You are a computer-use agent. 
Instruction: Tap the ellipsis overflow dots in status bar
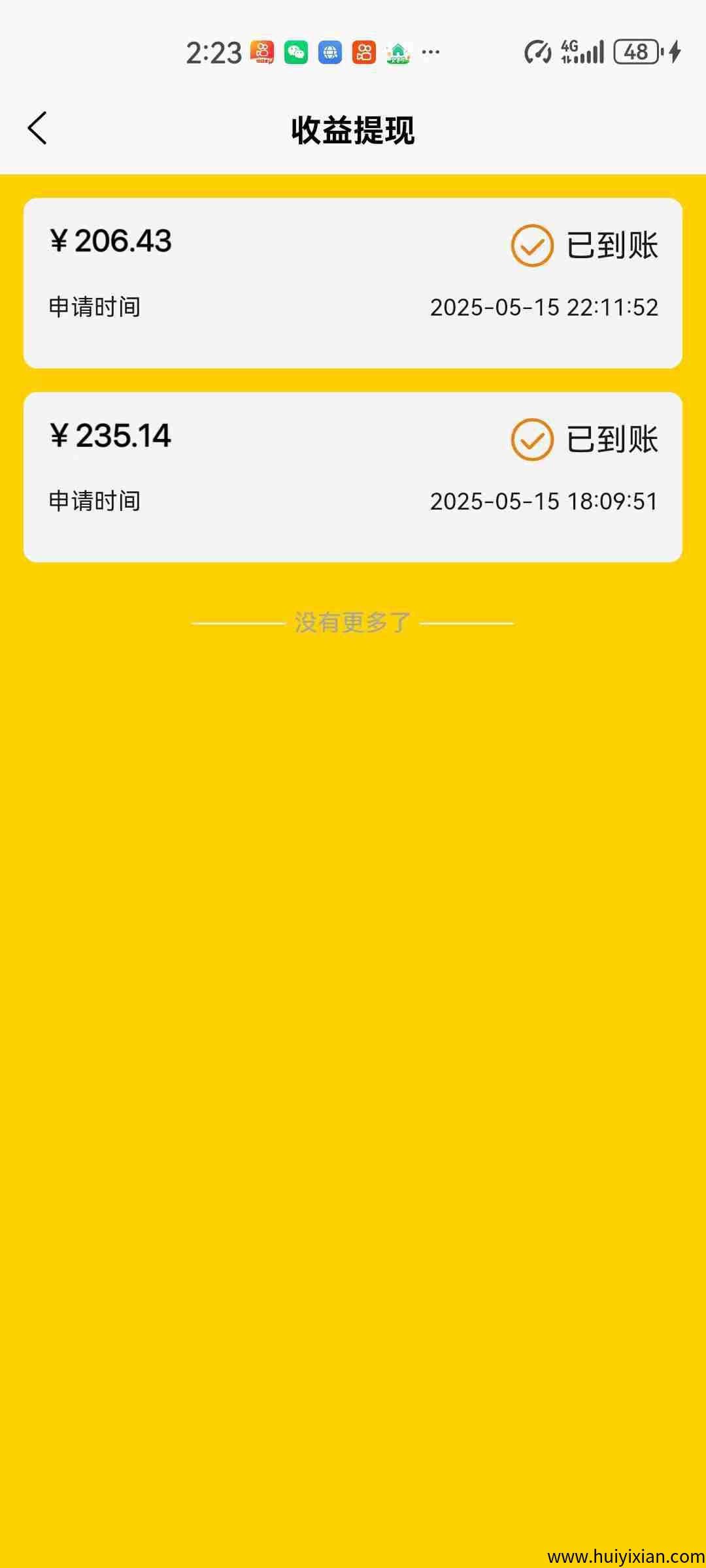click(x=429, y=52)
